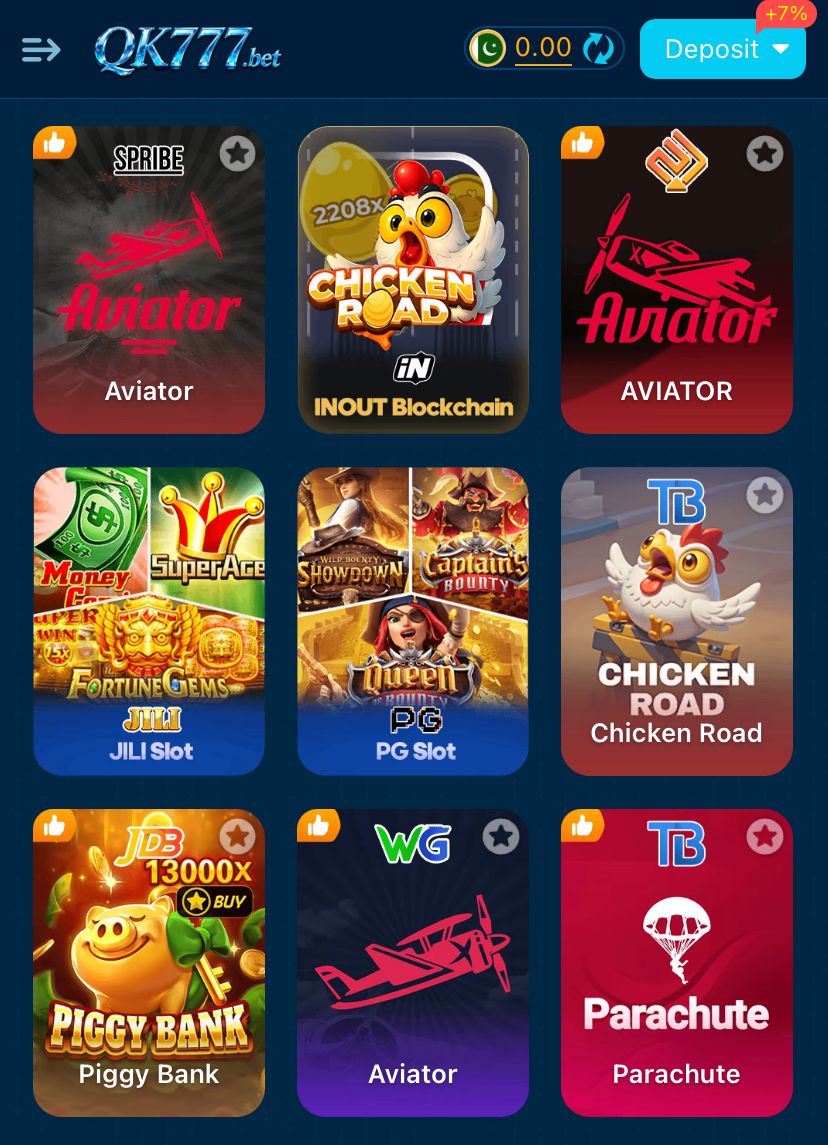
Task: Refresh the wallet balance
Action: tap(598, 48)
